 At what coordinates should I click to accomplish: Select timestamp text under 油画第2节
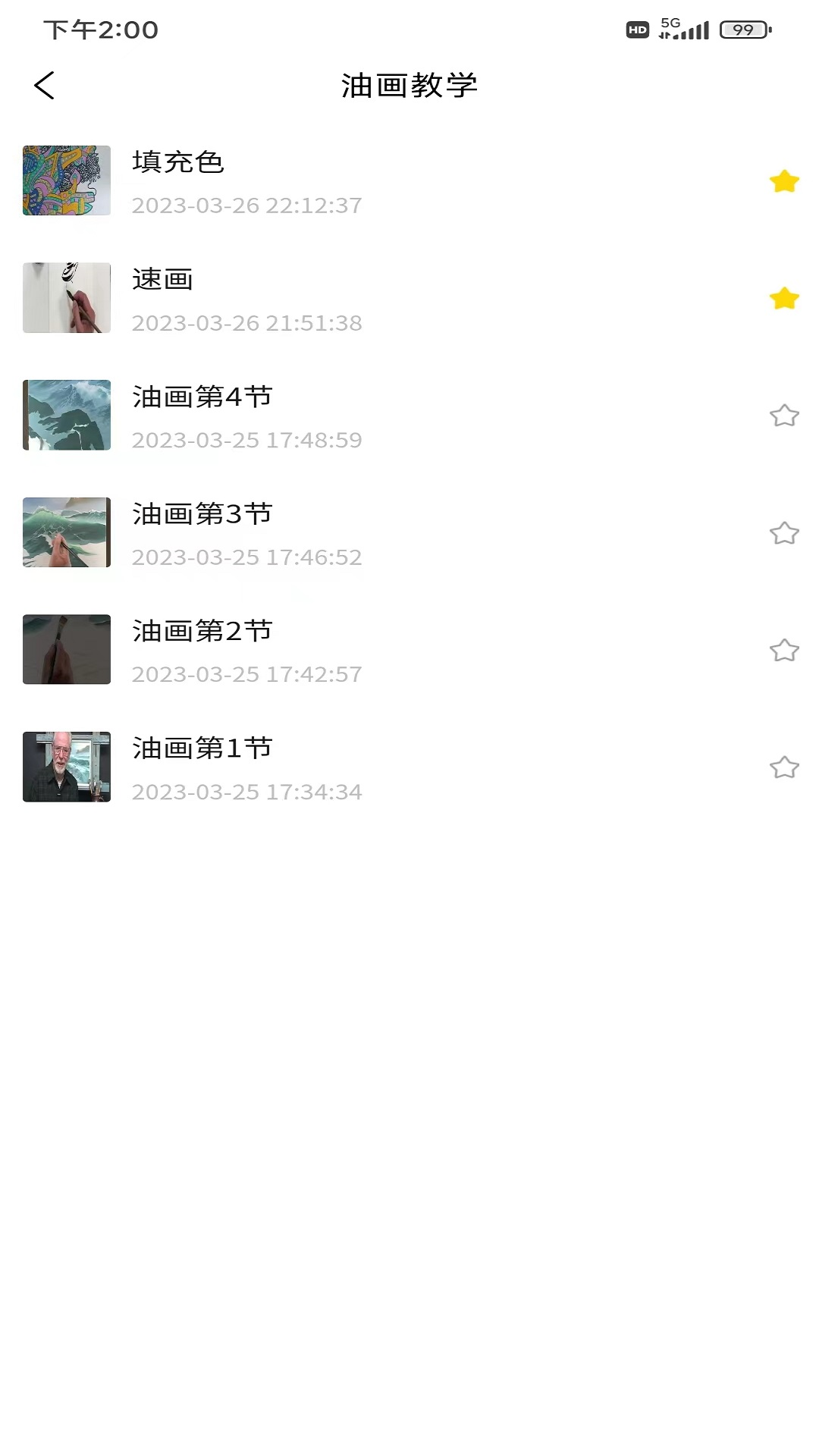(x=246, y=673)
